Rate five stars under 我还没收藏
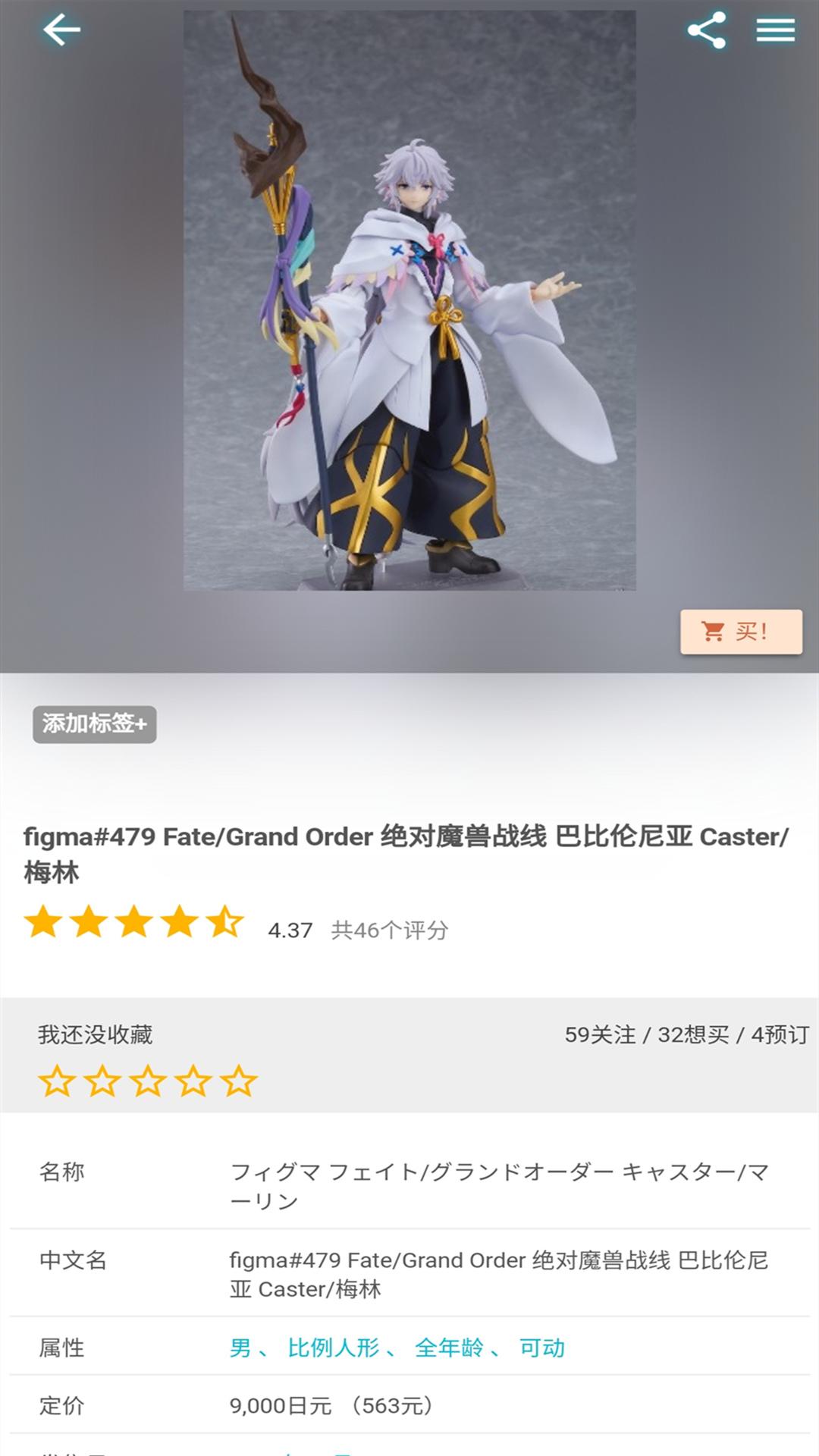Image resolution: width=819 pixels, height=1456 pixels. pyautogui.click(x=239, y=1081)
